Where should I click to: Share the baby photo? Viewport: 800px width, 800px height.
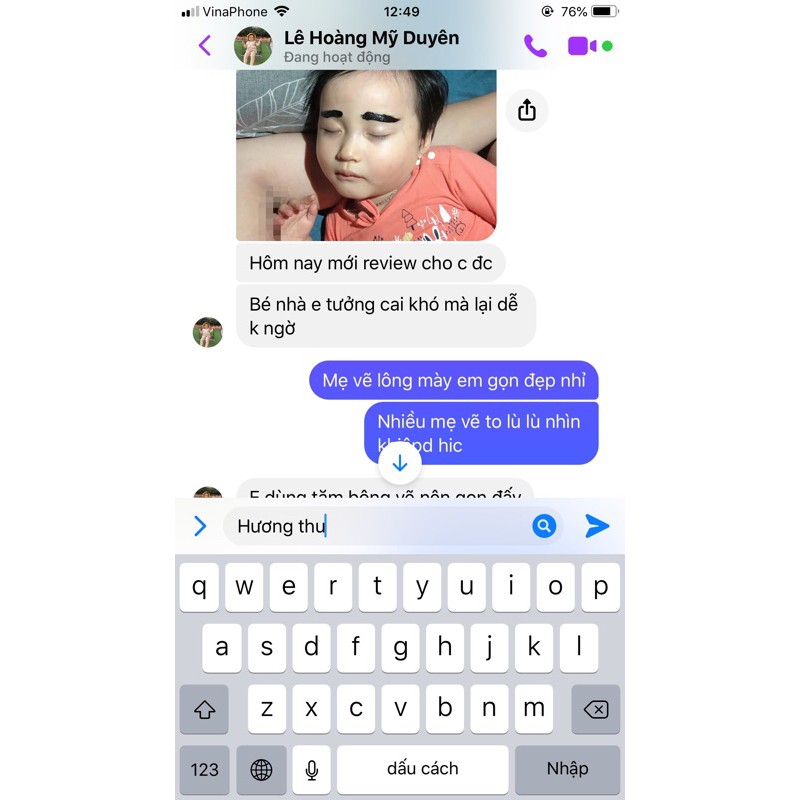(527, 111)
